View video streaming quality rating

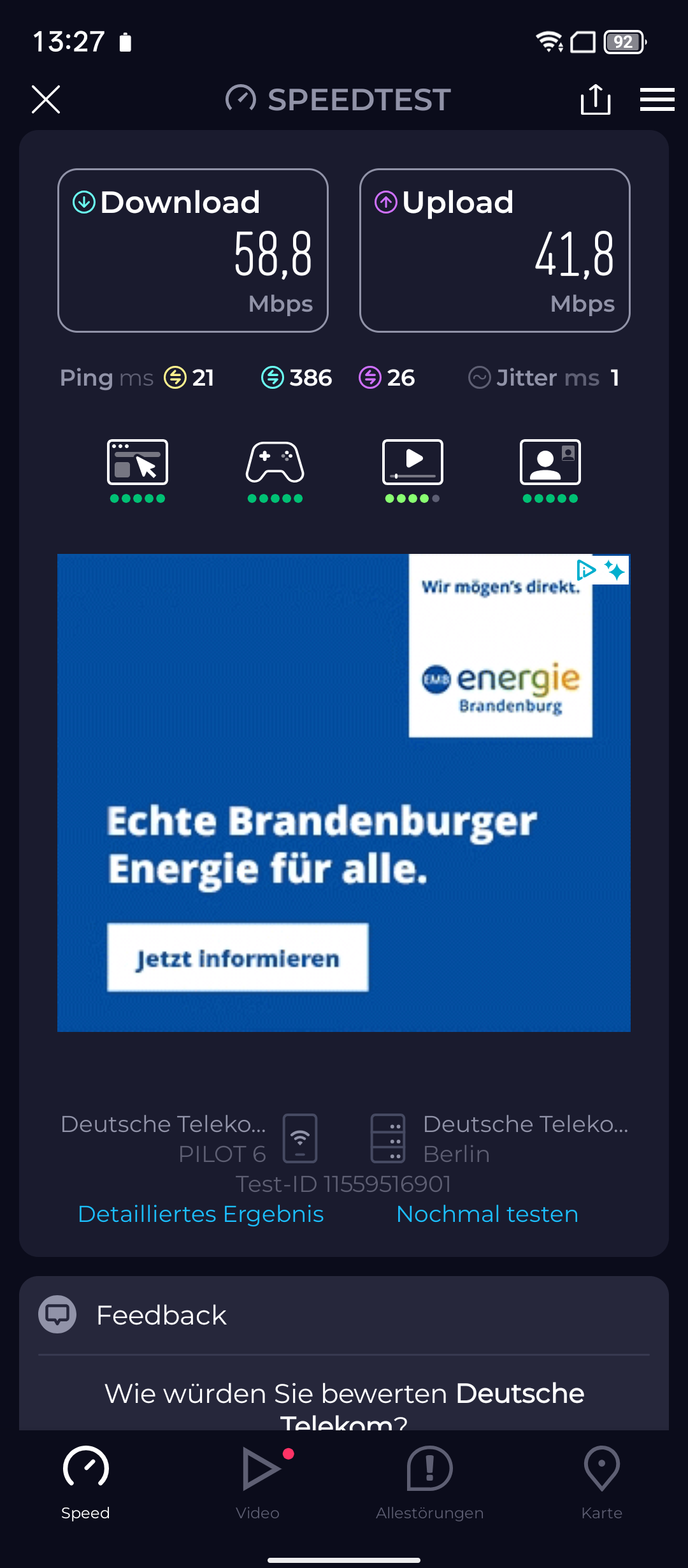(x=413, y=470)
